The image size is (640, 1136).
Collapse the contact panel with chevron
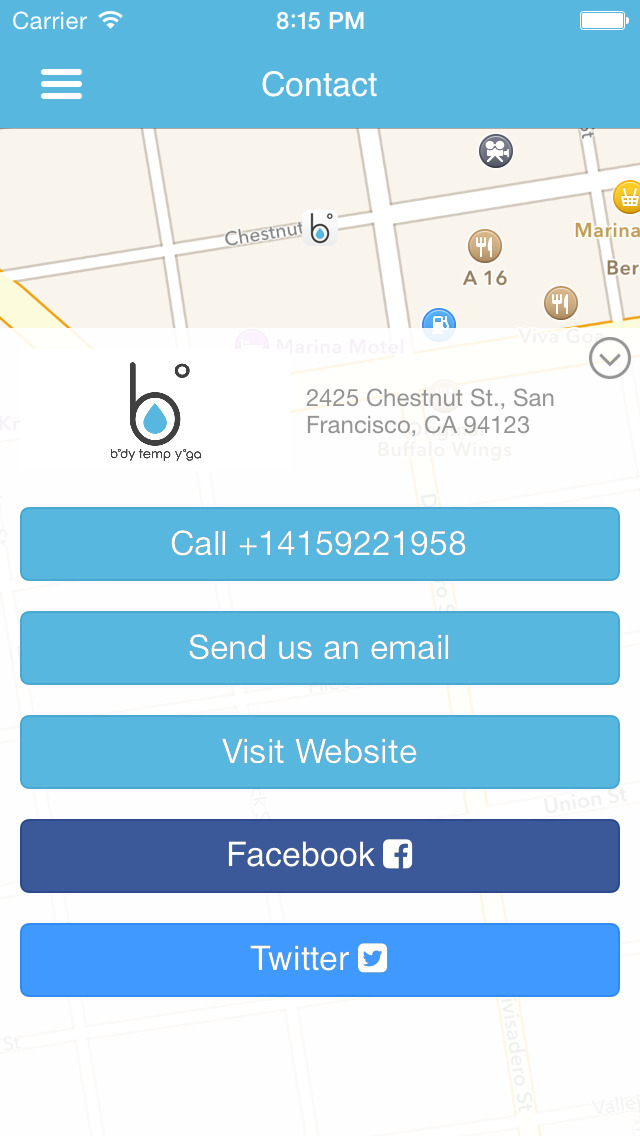610,358
